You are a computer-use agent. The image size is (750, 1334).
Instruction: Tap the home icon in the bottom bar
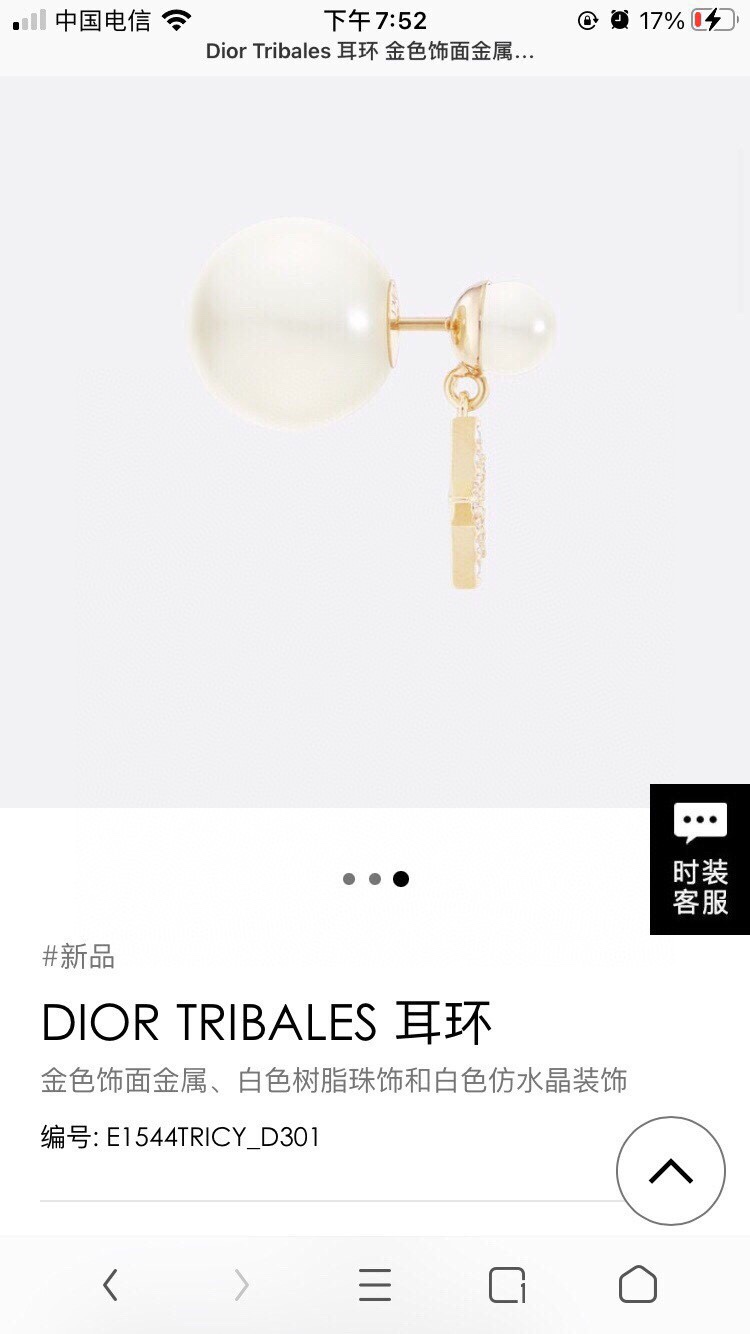click(x=637, y=1285)
